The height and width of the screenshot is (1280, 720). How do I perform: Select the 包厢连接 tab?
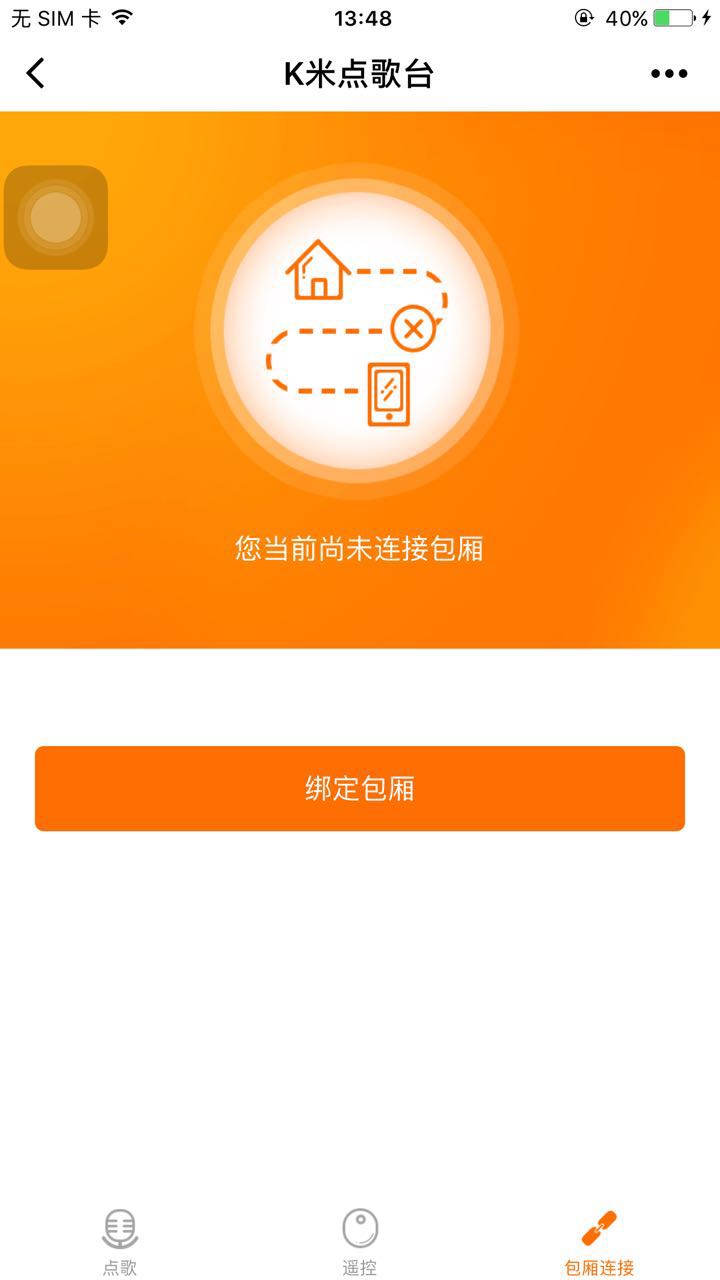click(599, 1241)
